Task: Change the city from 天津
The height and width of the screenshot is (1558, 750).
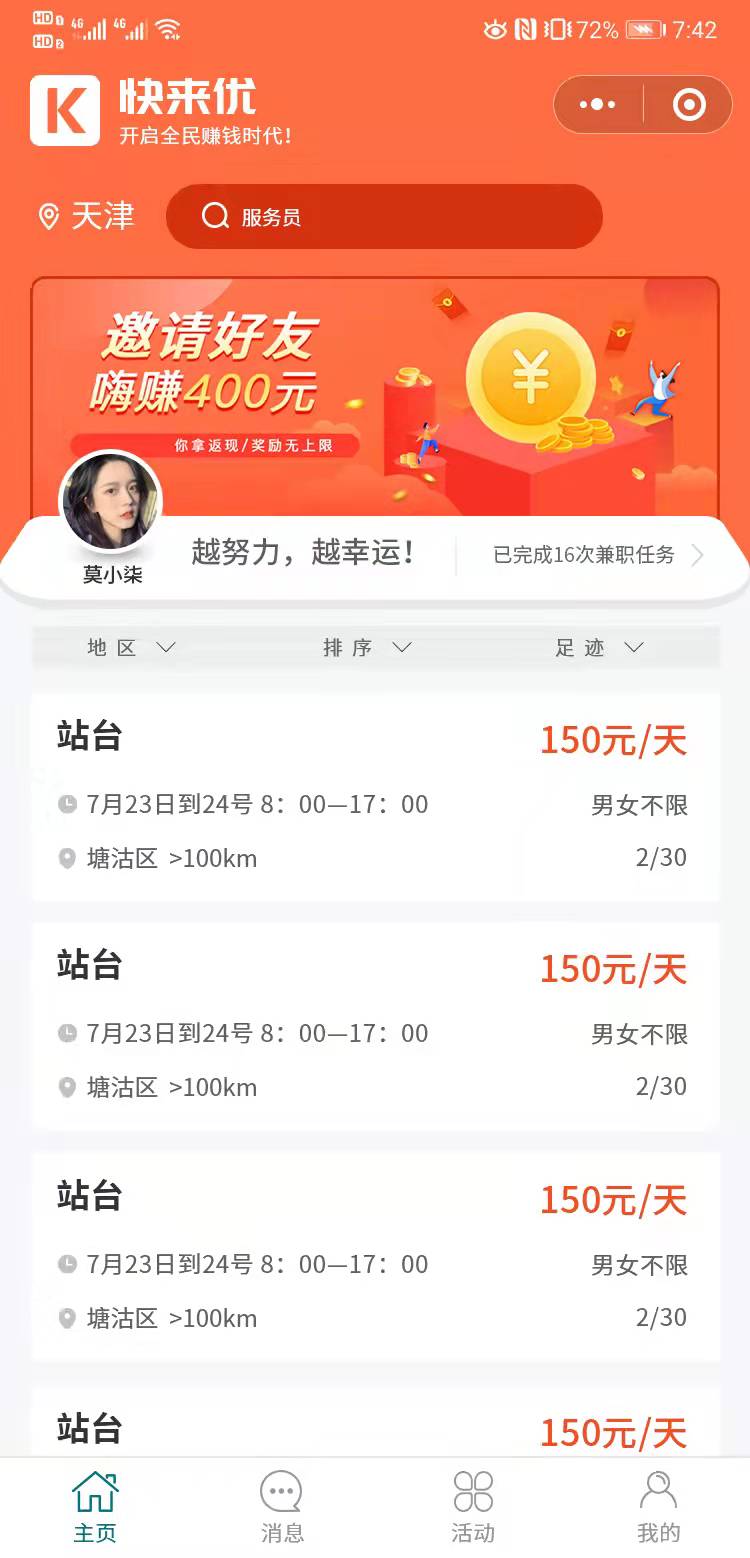Action: (87, 216)
